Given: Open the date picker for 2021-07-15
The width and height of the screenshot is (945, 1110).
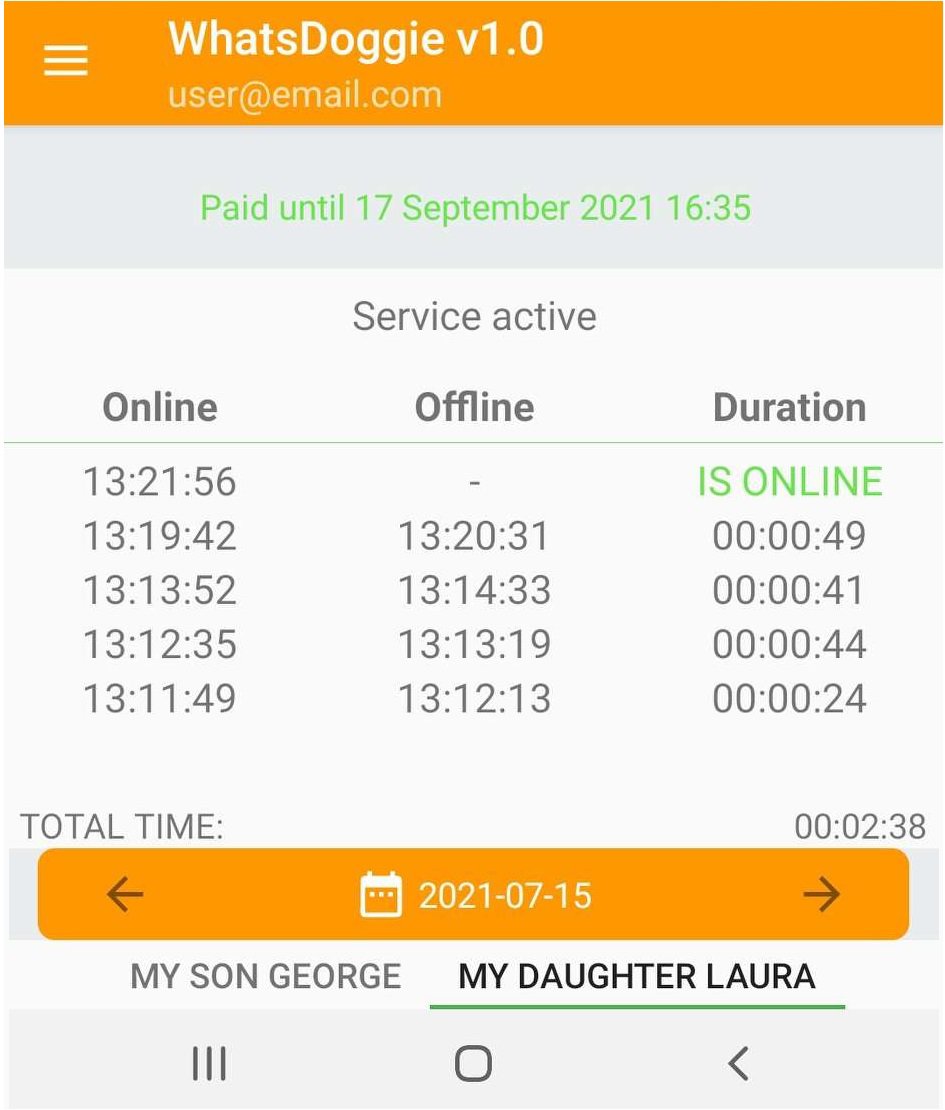Looking at the screenshot, I should 476,895.
